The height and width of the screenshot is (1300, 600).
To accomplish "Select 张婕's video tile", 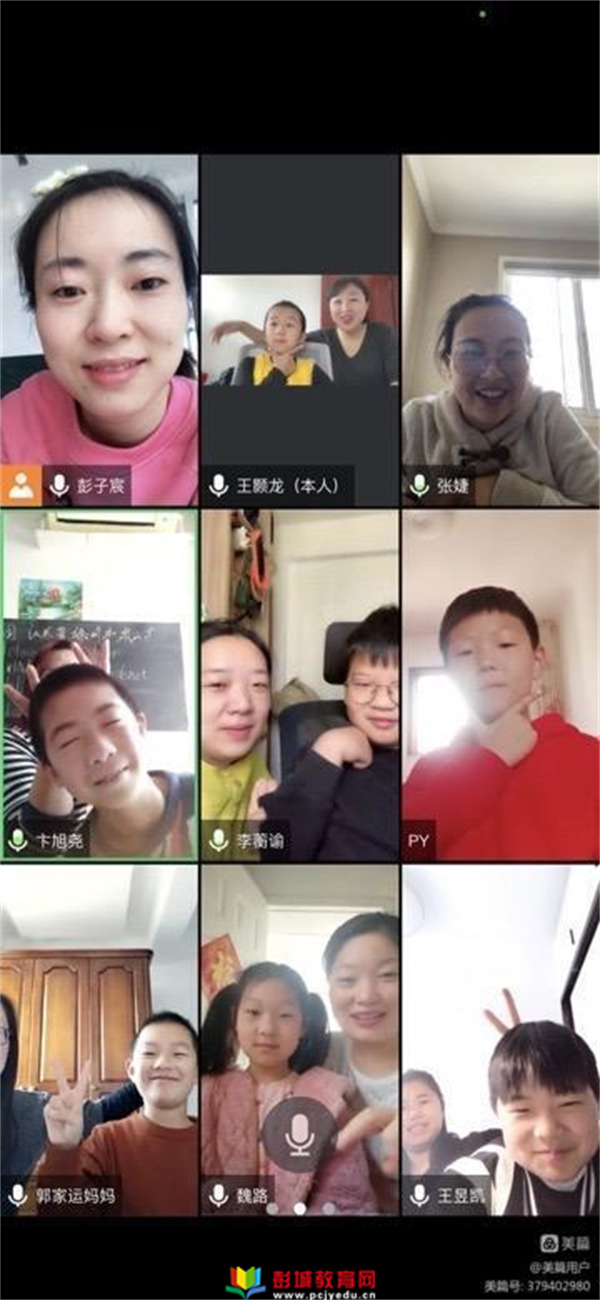I will pyautogui.click(x=500, y=330).
